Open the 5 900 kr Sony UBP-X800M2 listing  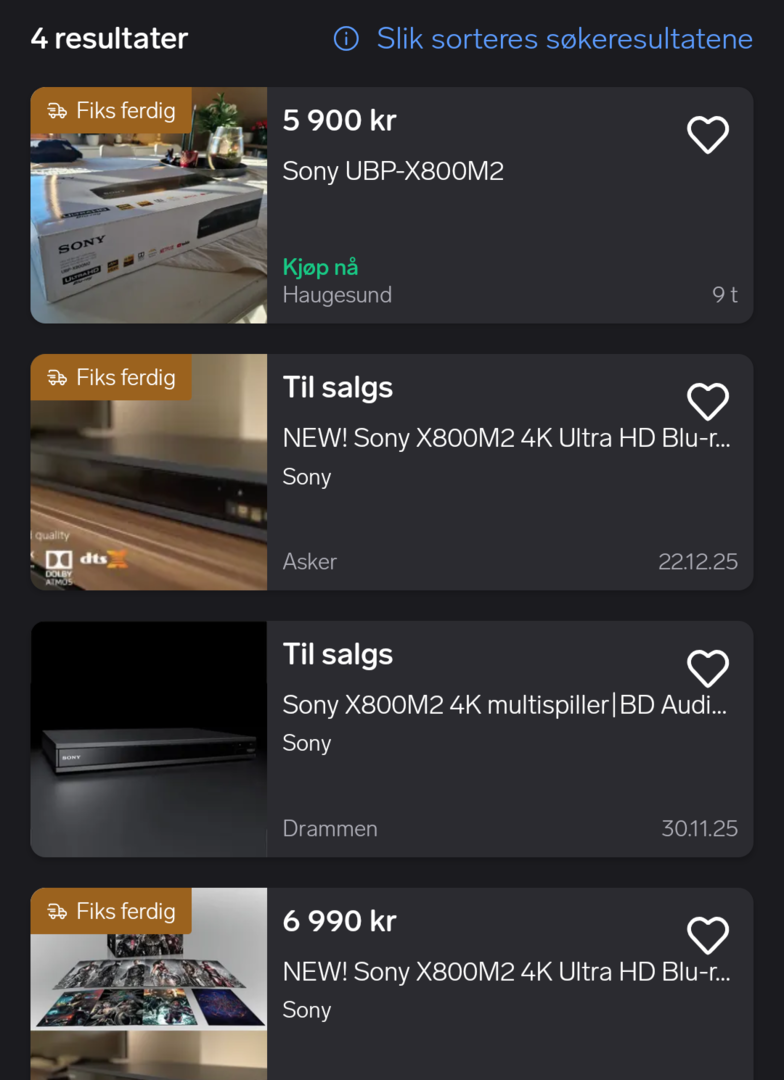[x=393, y=172]
